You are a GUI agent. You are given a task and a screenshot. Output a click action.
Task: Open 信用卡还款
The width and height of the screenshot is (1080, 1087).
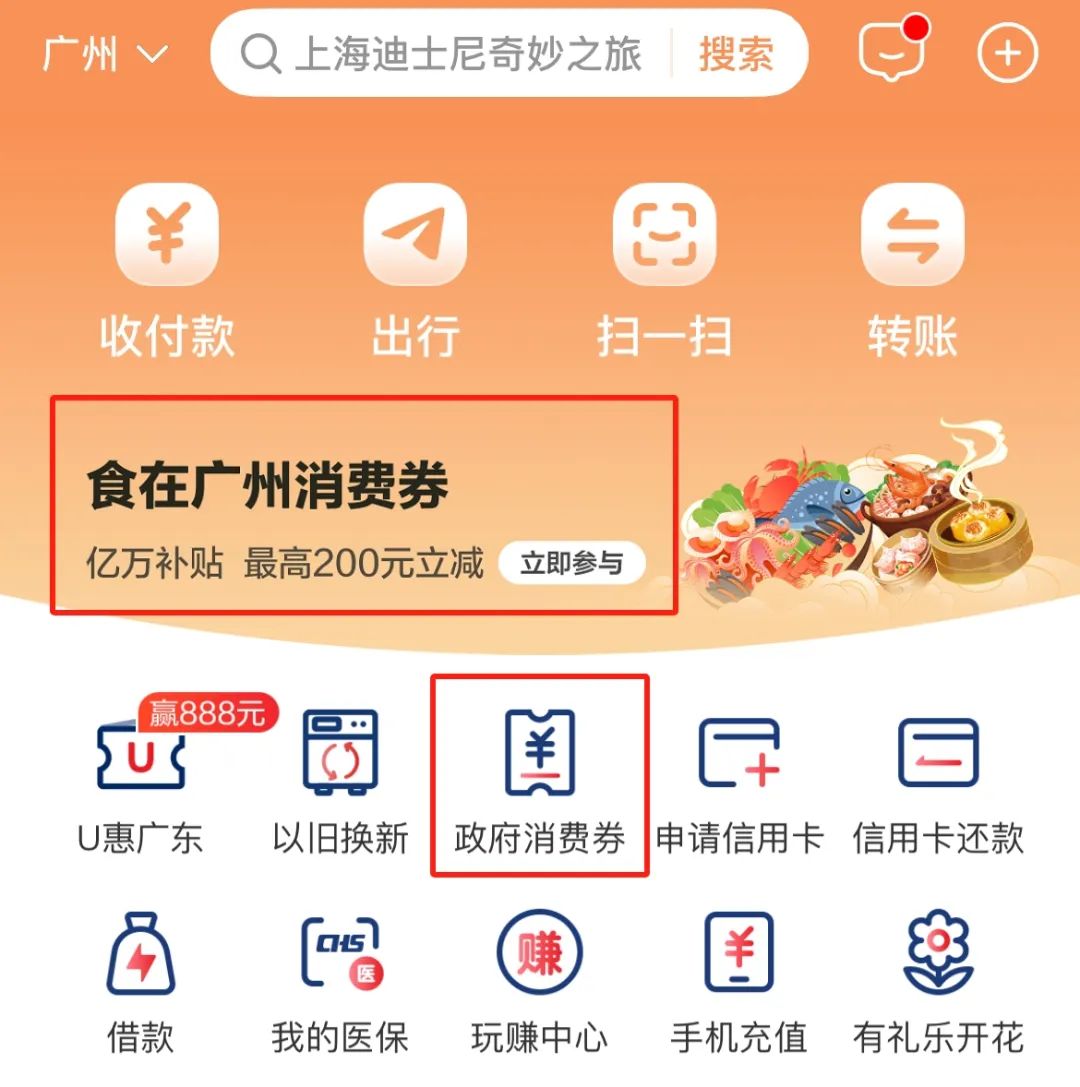(x=938, y=780)
